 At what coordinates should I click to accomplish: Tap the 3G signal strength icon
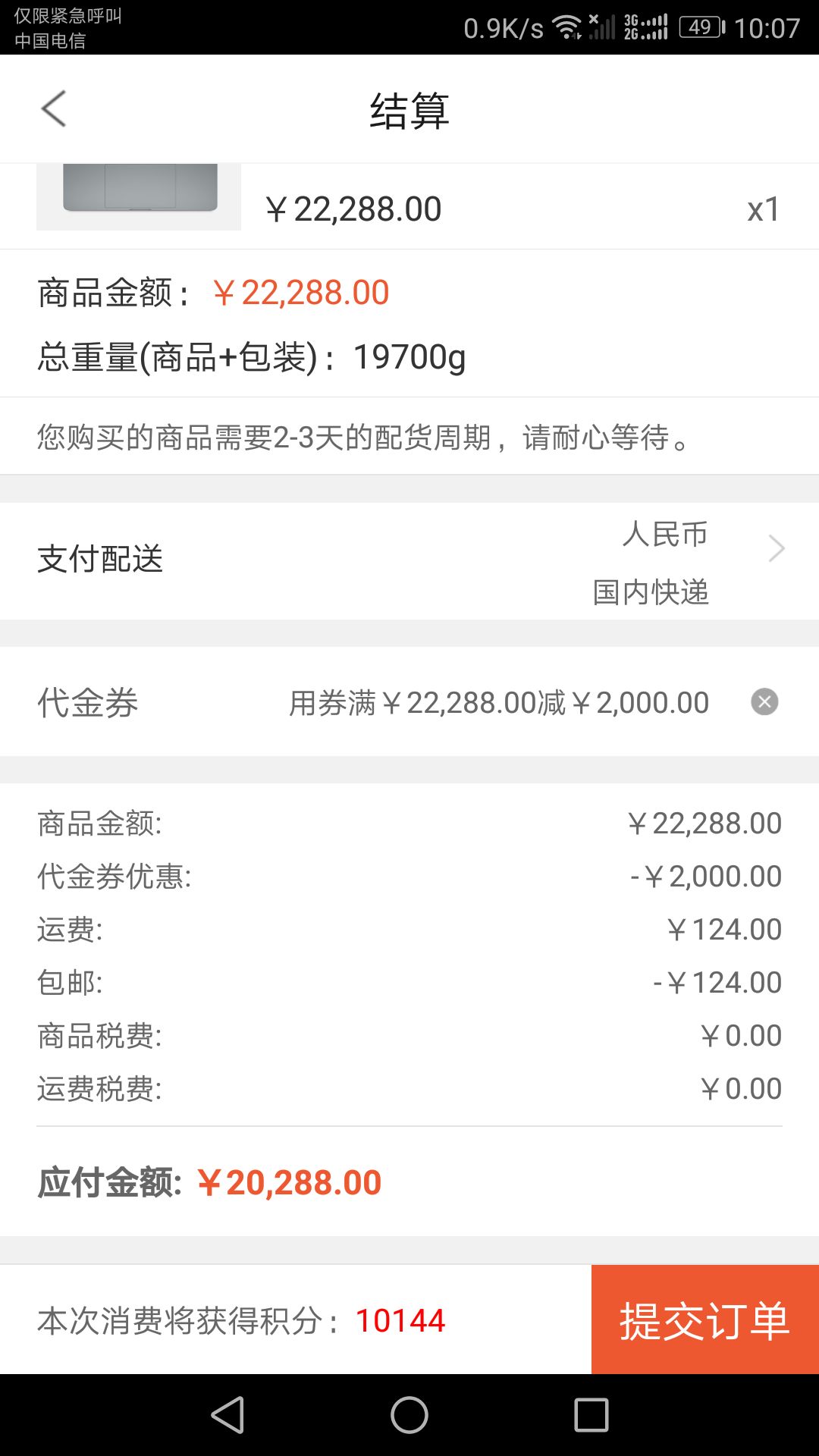point(641,25)
